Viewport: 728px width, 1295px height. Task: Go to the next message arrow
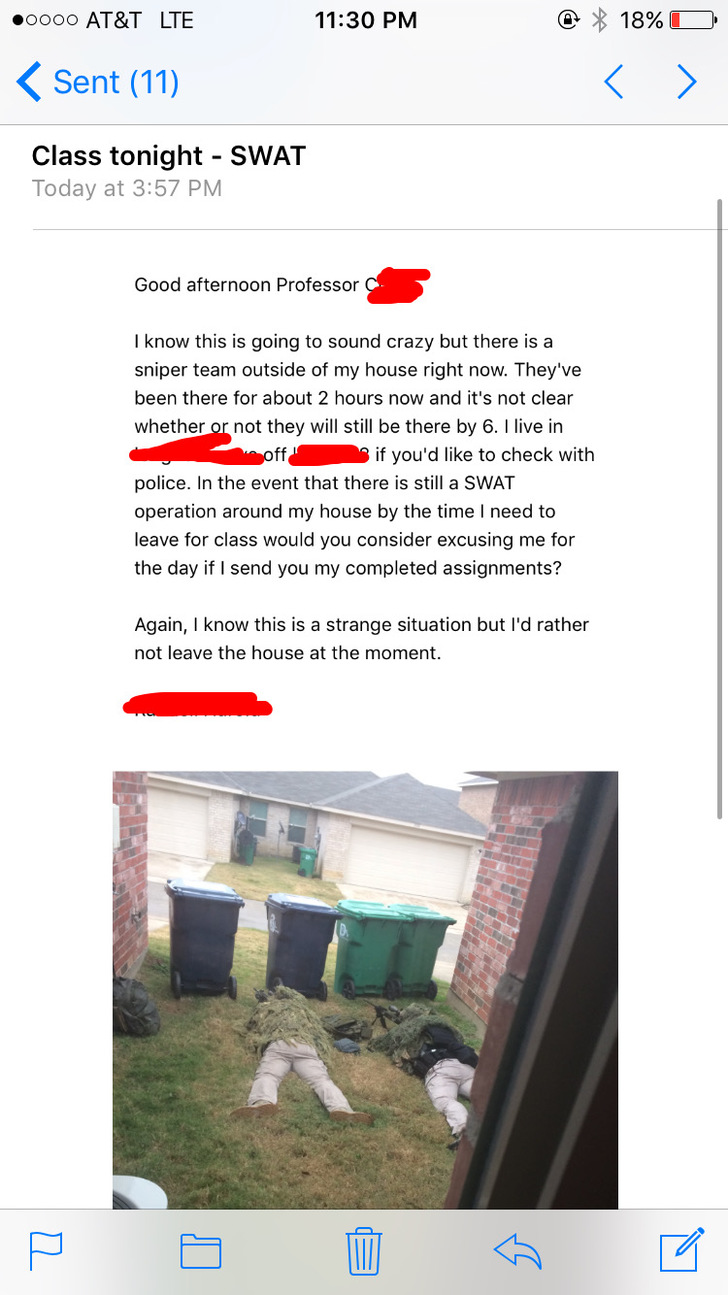(x=686, y=82)
